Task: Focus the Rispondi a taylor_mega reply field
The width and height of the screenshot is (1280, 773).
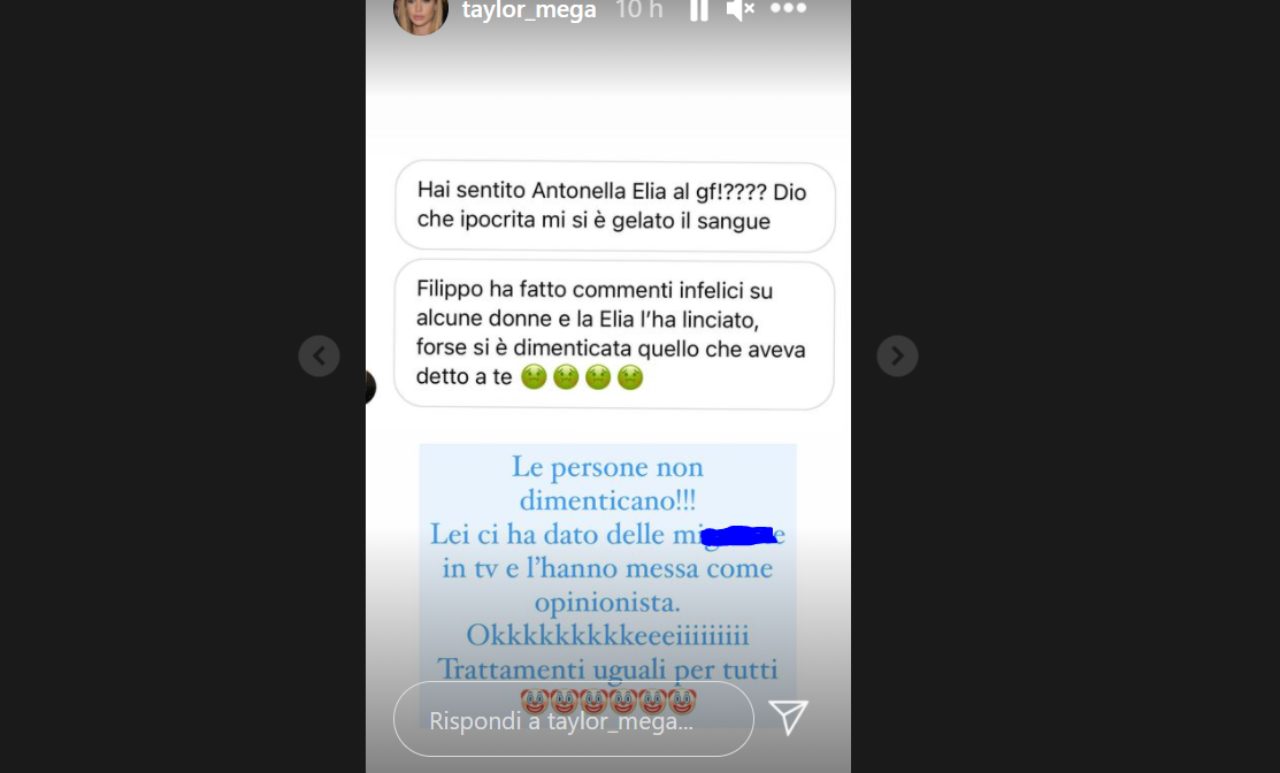Action: tap(573, 720)
